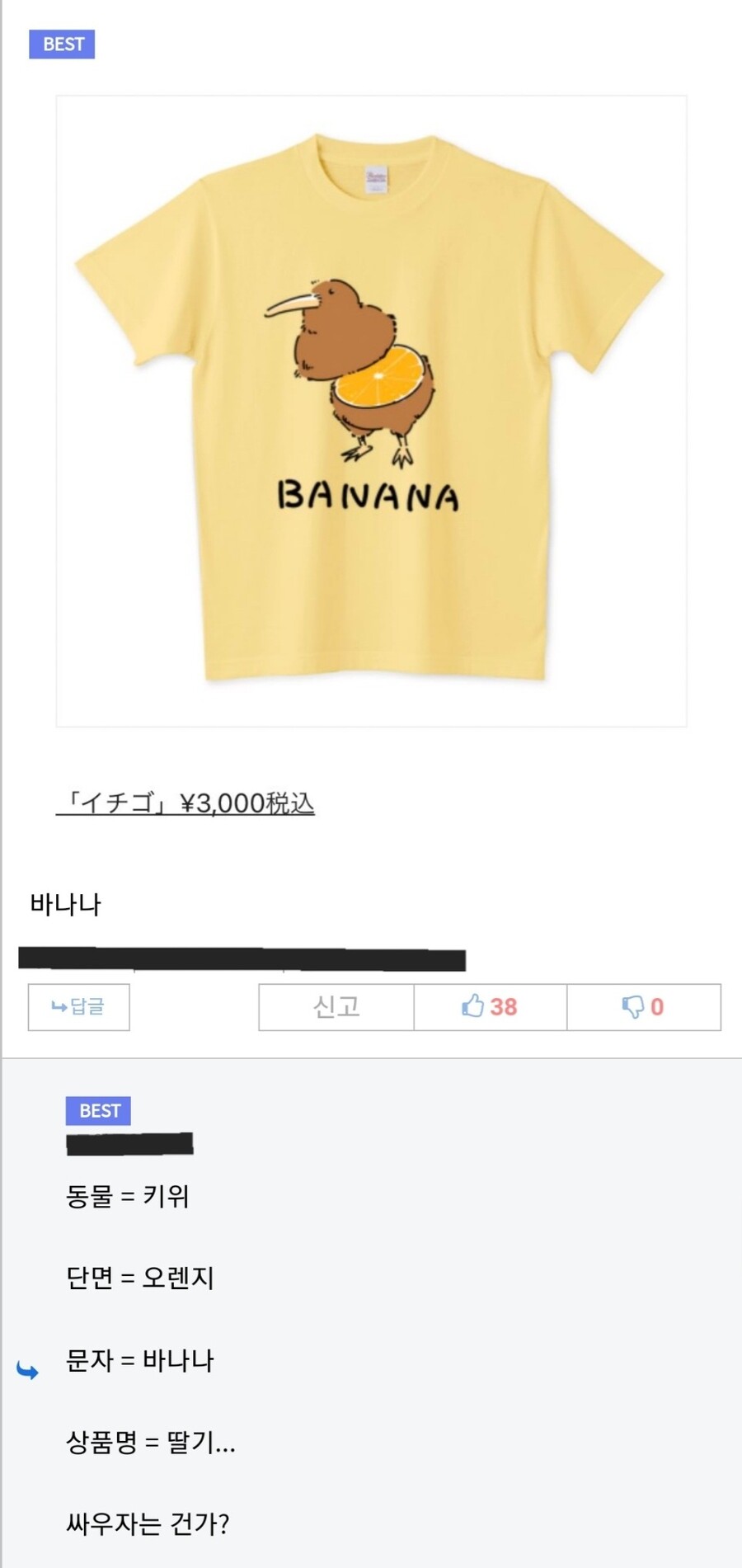Viewport: 742px width, 1568px height.
Task: Tap the 답글 reply button
Action: (x=78, y=1006)
